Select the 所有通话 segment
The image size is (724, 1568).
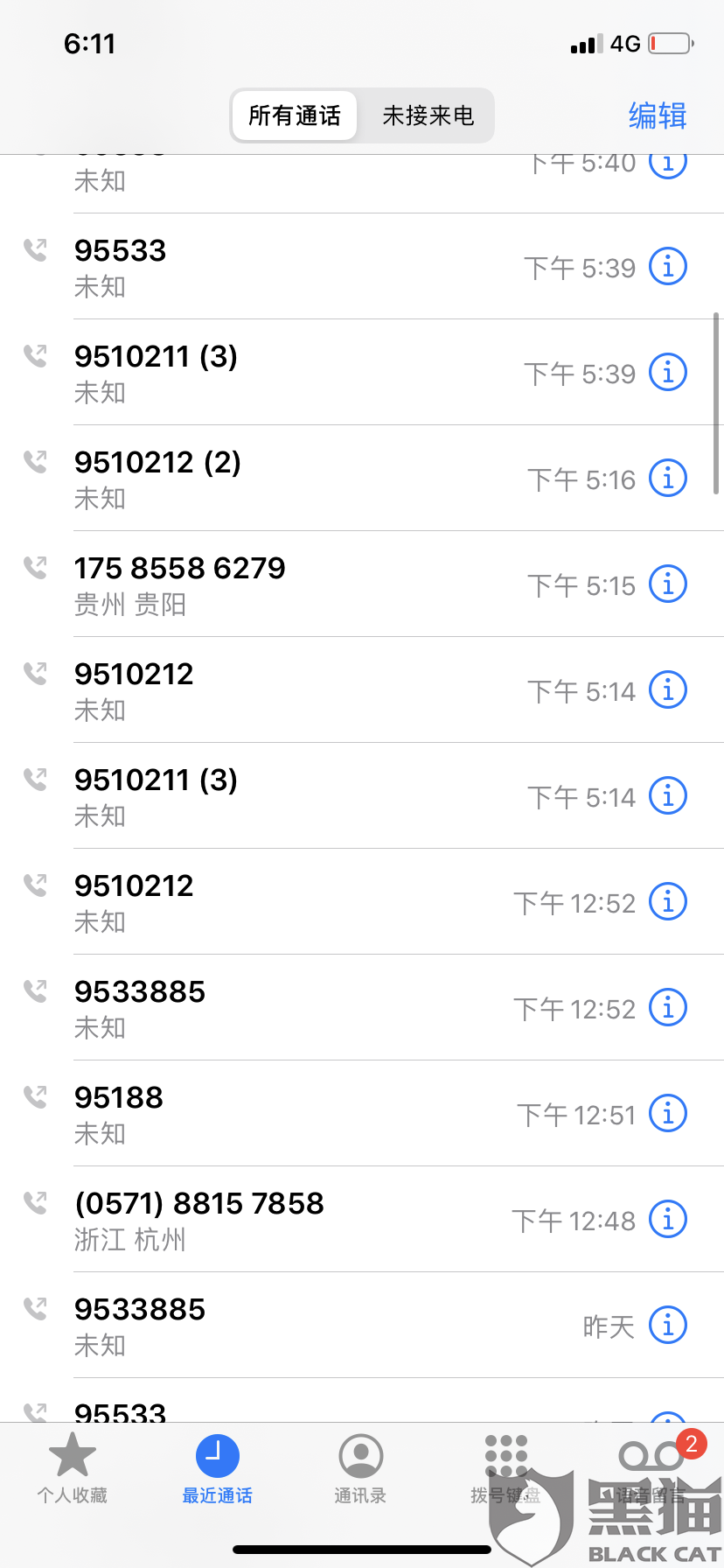(x=295, y=115)
